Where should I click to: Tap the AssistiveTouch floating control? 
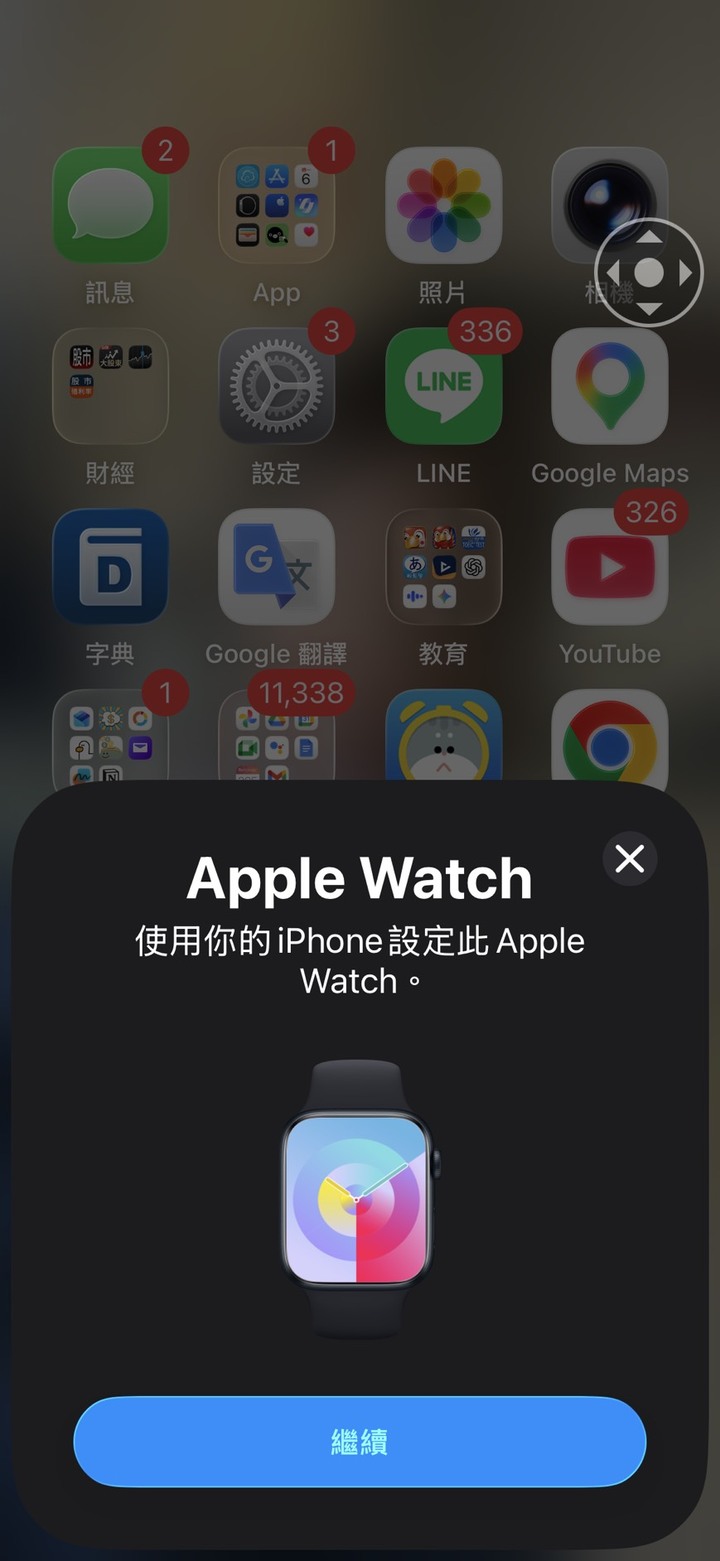point(649,272)
